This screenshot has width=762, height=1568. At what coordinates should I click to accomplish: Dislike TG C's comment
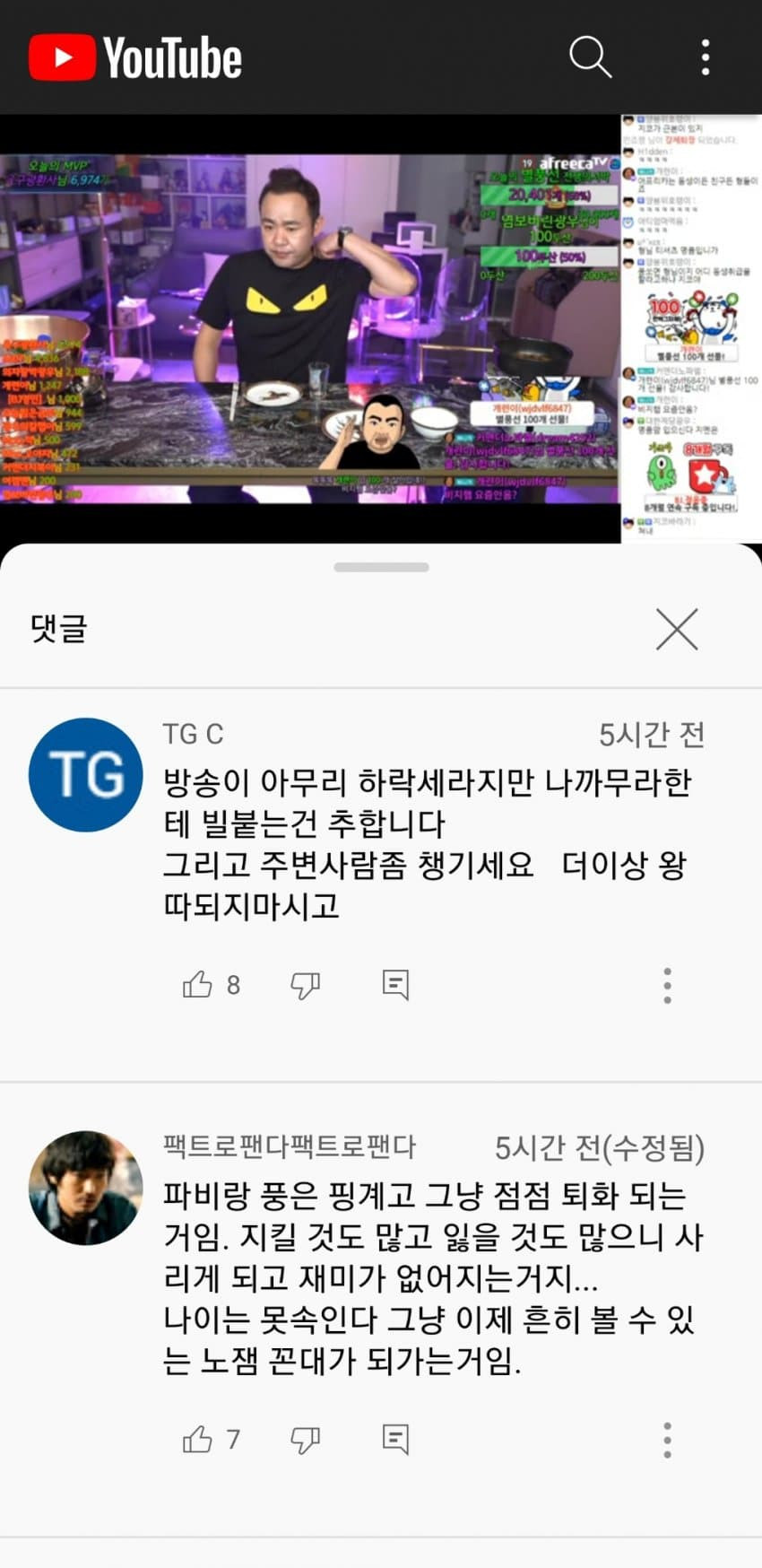(305, 985)
